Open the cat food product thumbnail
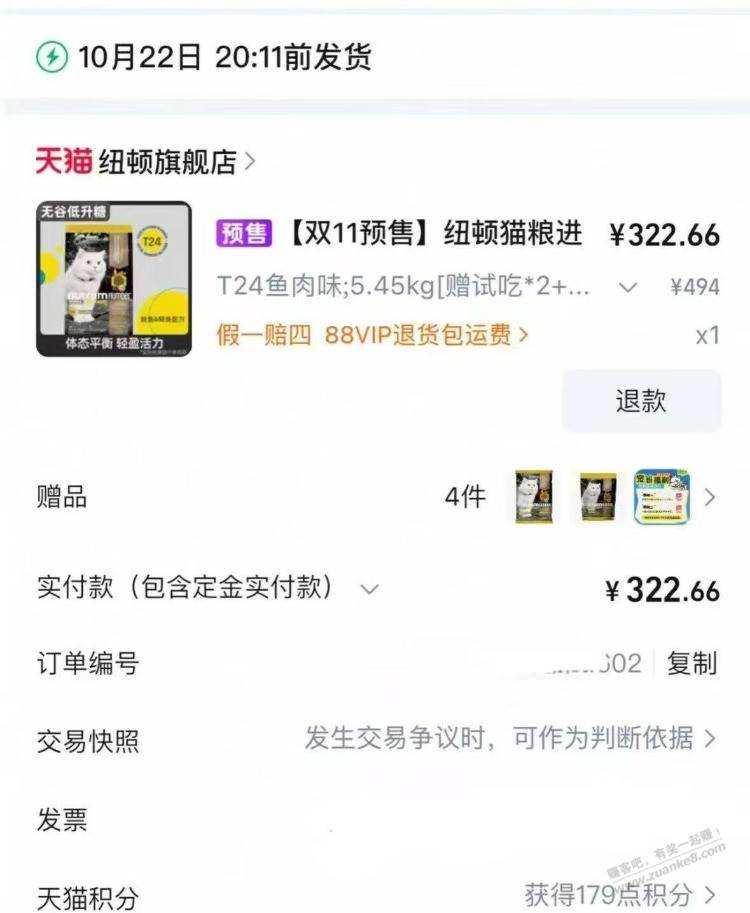Image resolution: width=750 pixels, height=913 pixels. tap(113, 279)
